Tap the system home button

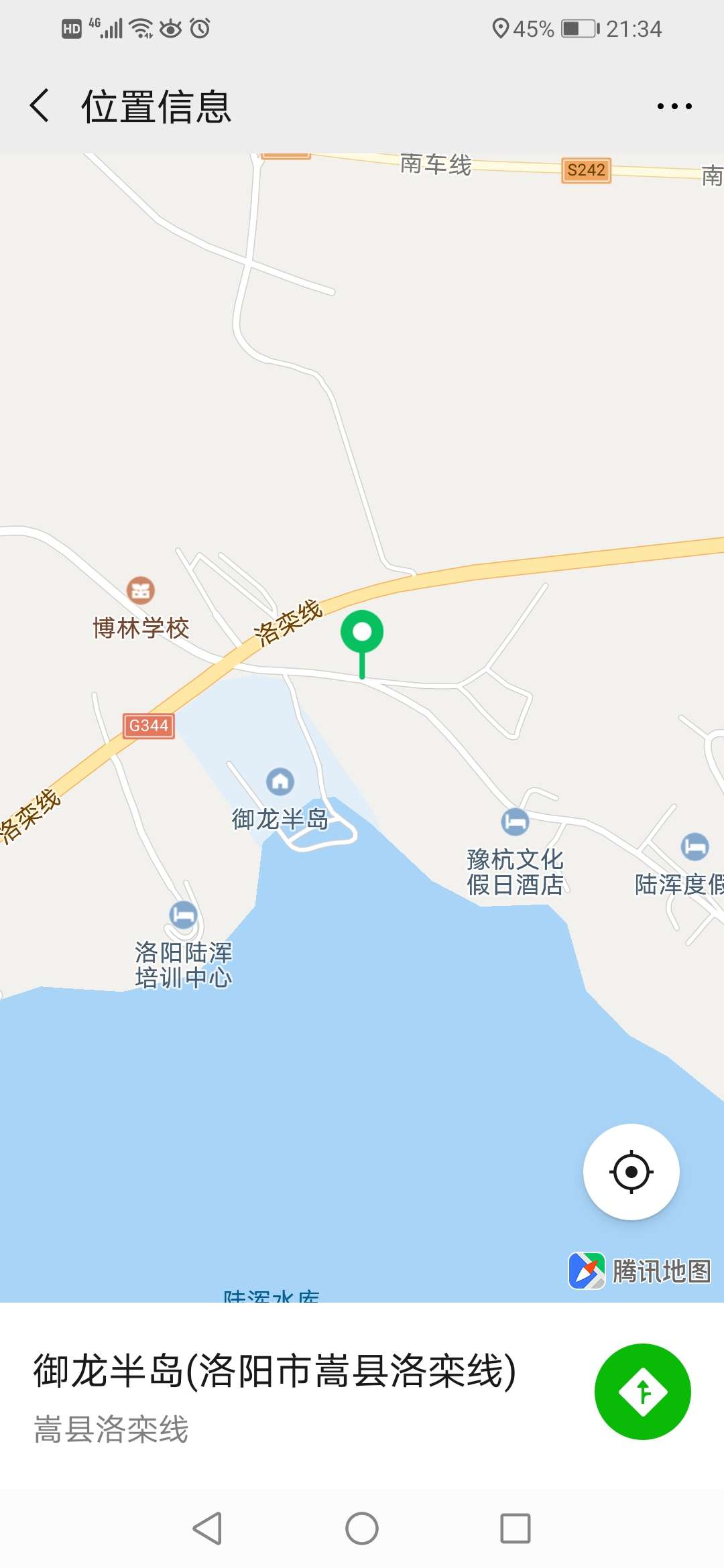point(362,1528)
